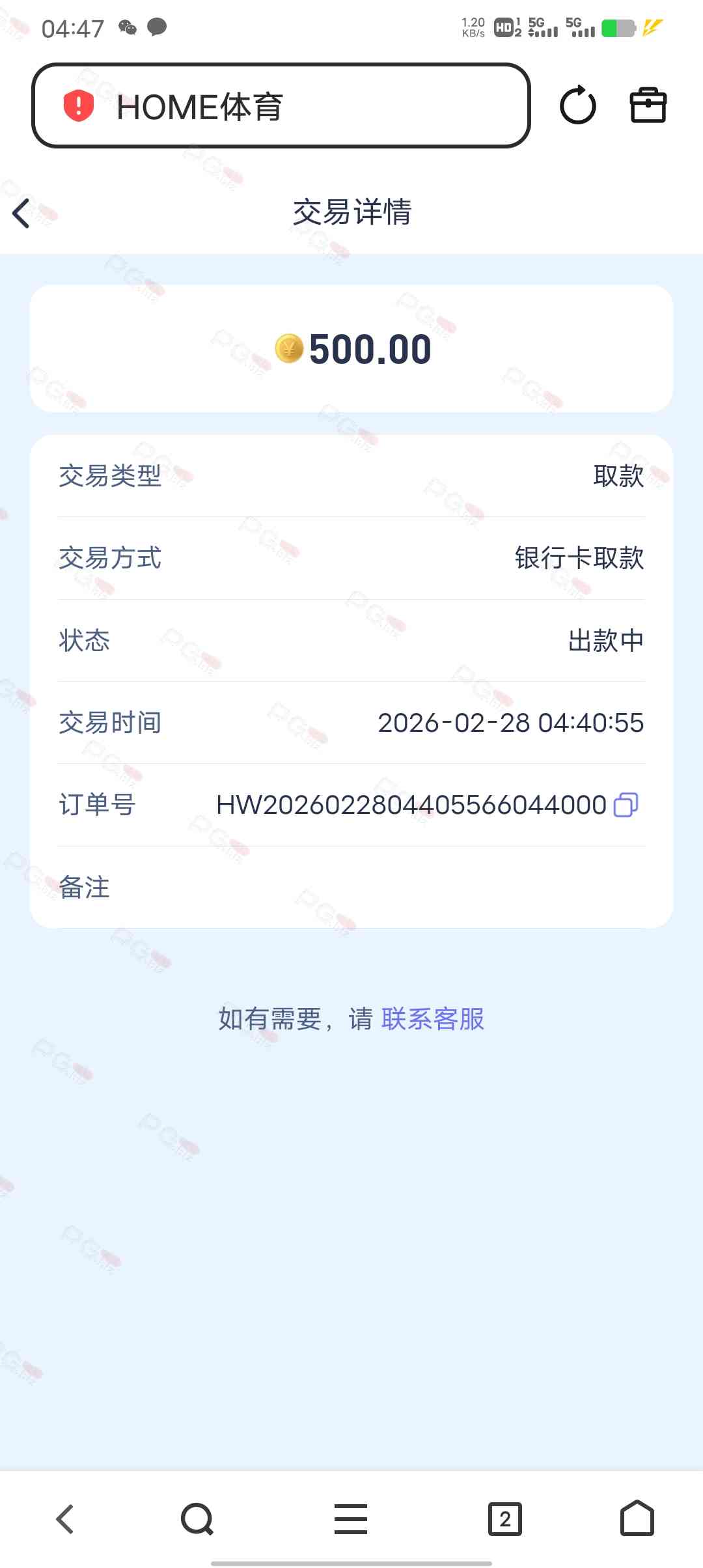Go back from 交易详情 page
Viewport: 703px width, 1568px height.
click(x=21, y=213)
